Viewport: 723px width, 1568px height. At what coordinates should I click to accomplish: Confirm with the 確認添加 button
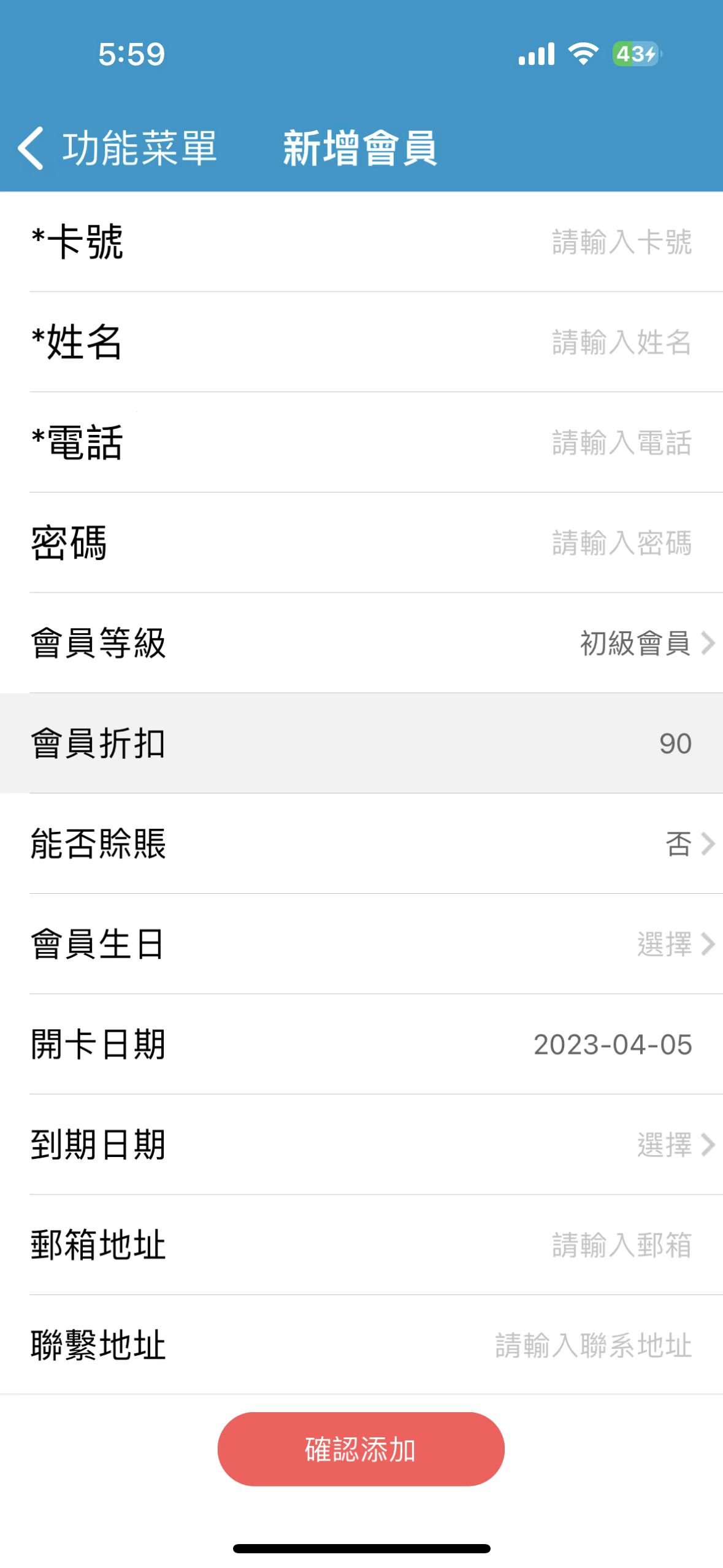pos(361,1449)
